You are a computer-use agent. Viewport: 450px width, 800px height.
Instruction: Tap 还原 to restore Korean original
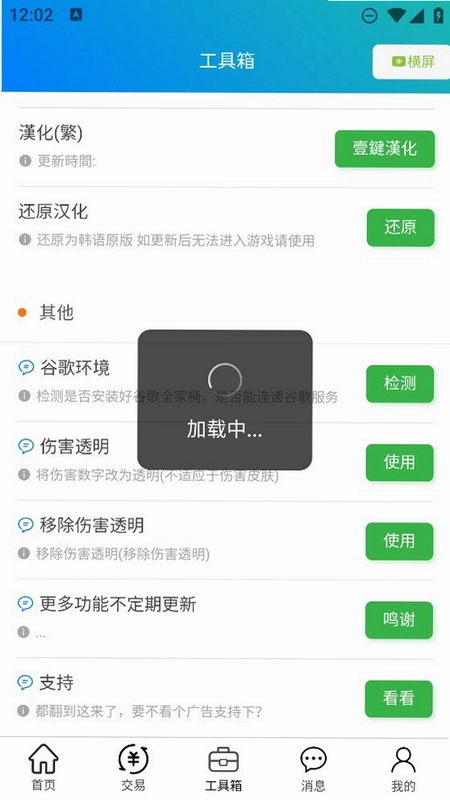pos(401,228)
